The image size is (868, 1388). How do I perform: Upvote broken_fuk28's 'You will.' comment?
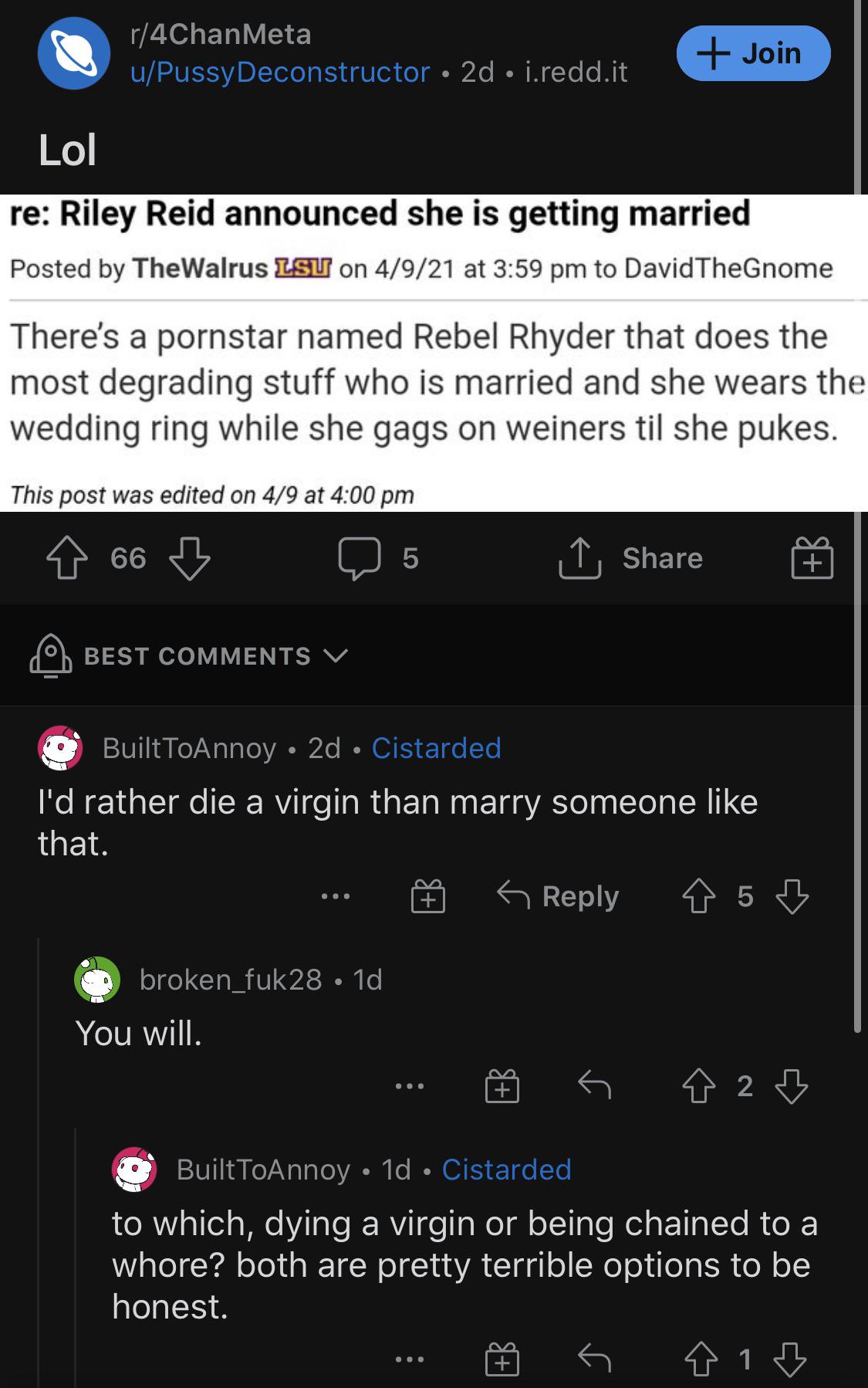(x=701, y=1085)
